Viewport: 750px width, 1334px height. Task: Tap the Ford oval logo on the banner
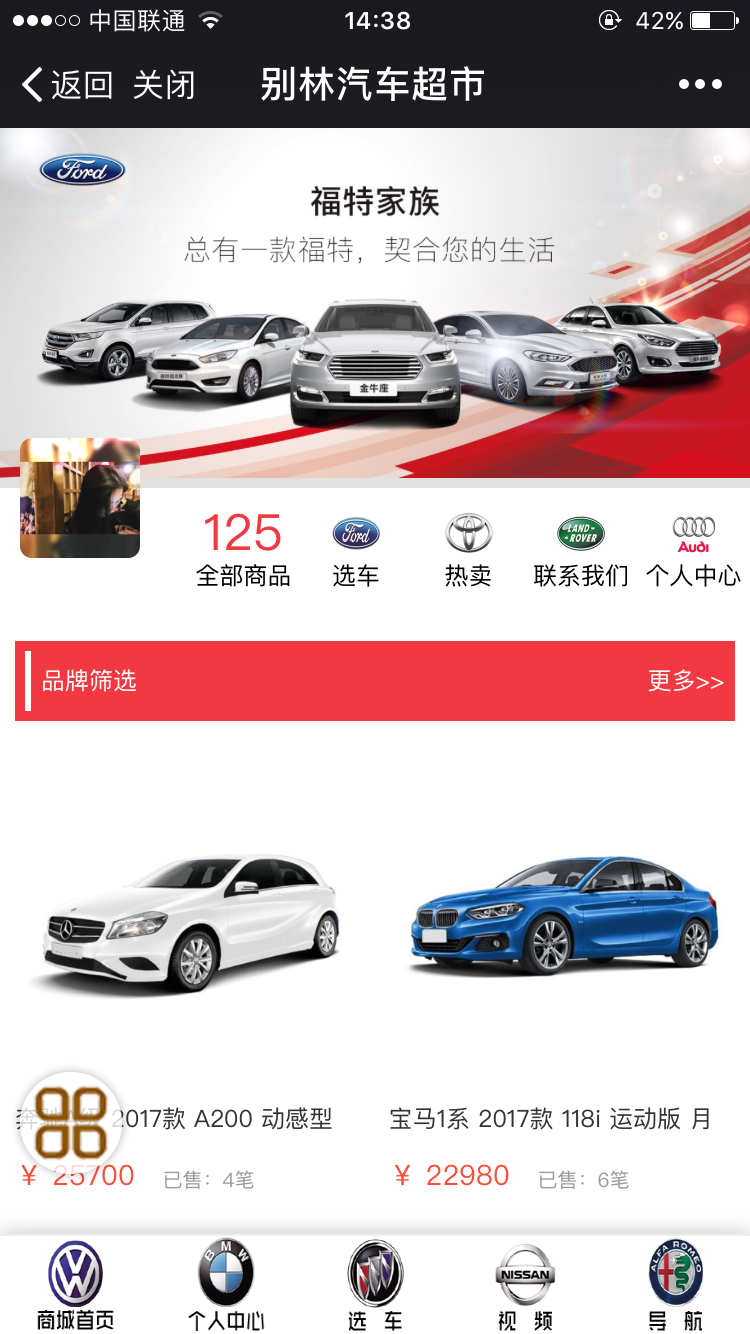point(80,169)
